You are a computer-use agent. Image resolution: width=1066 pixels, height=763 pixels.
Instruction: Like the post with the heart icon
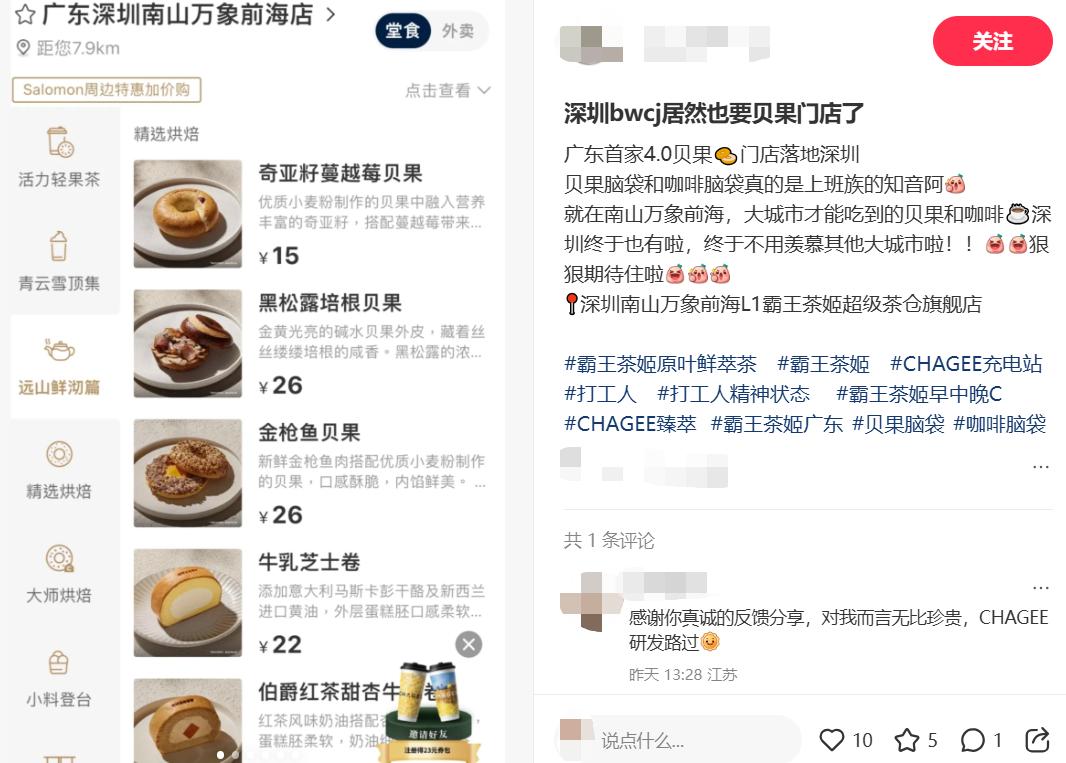point(832,740)
